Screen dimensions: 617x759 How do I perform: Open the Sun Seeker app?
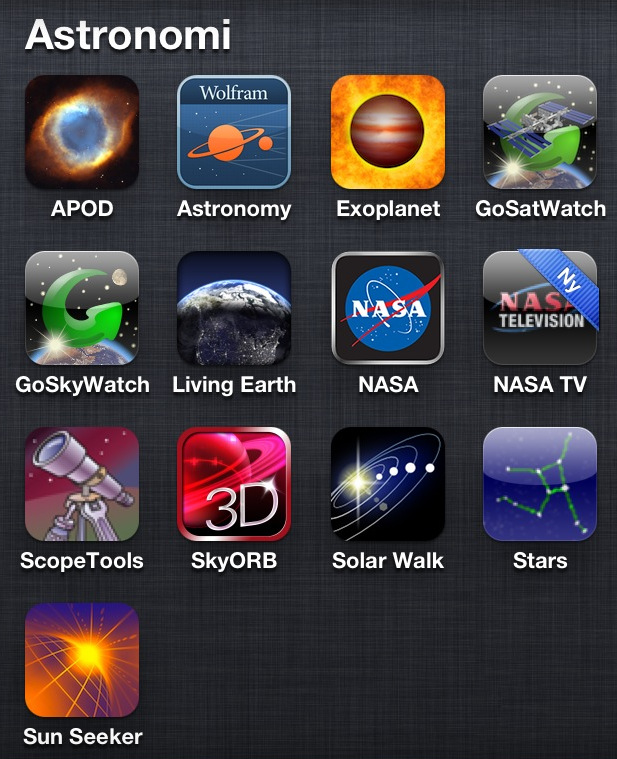pyautogui.click(x=82, y=660)
